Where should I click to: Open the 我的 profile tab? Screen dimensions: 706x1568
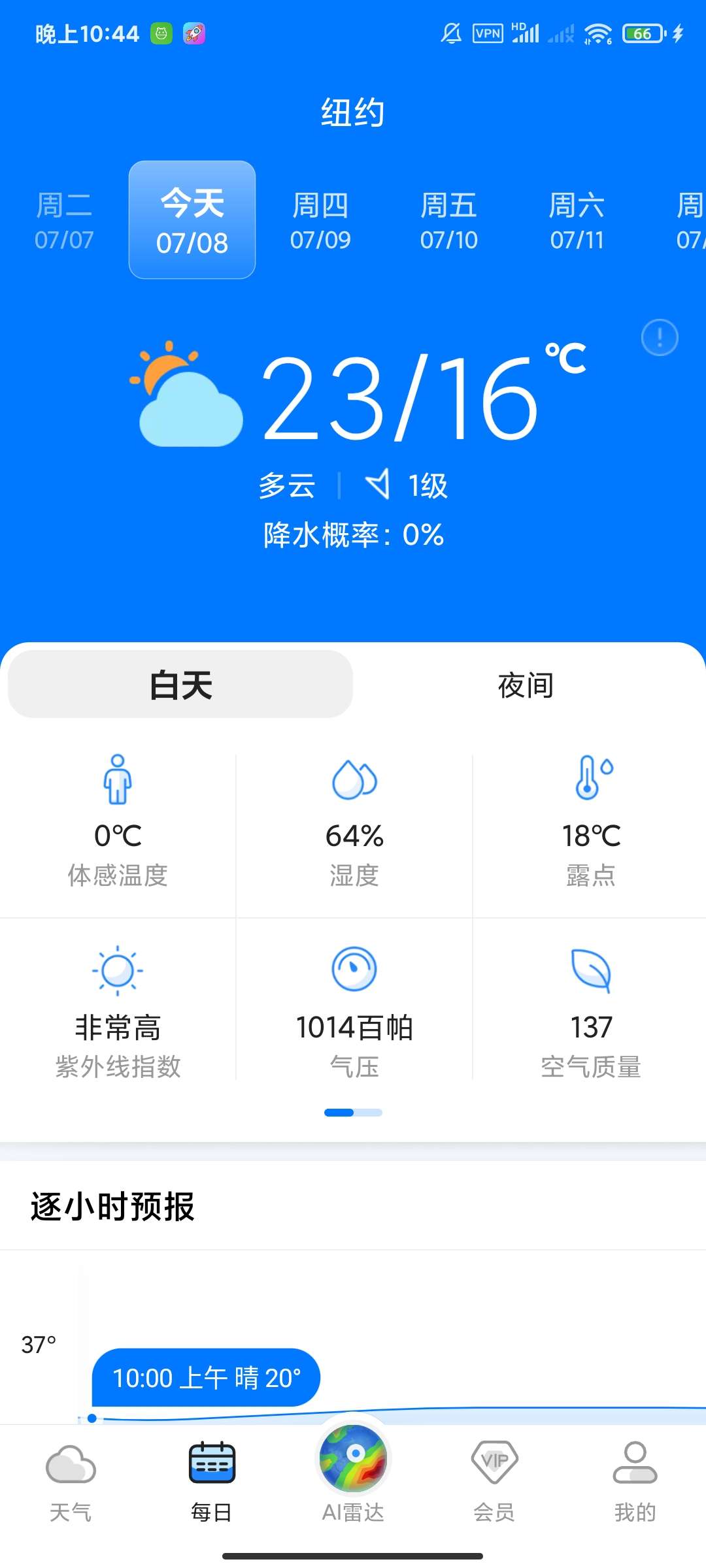tap(635, 1481)
